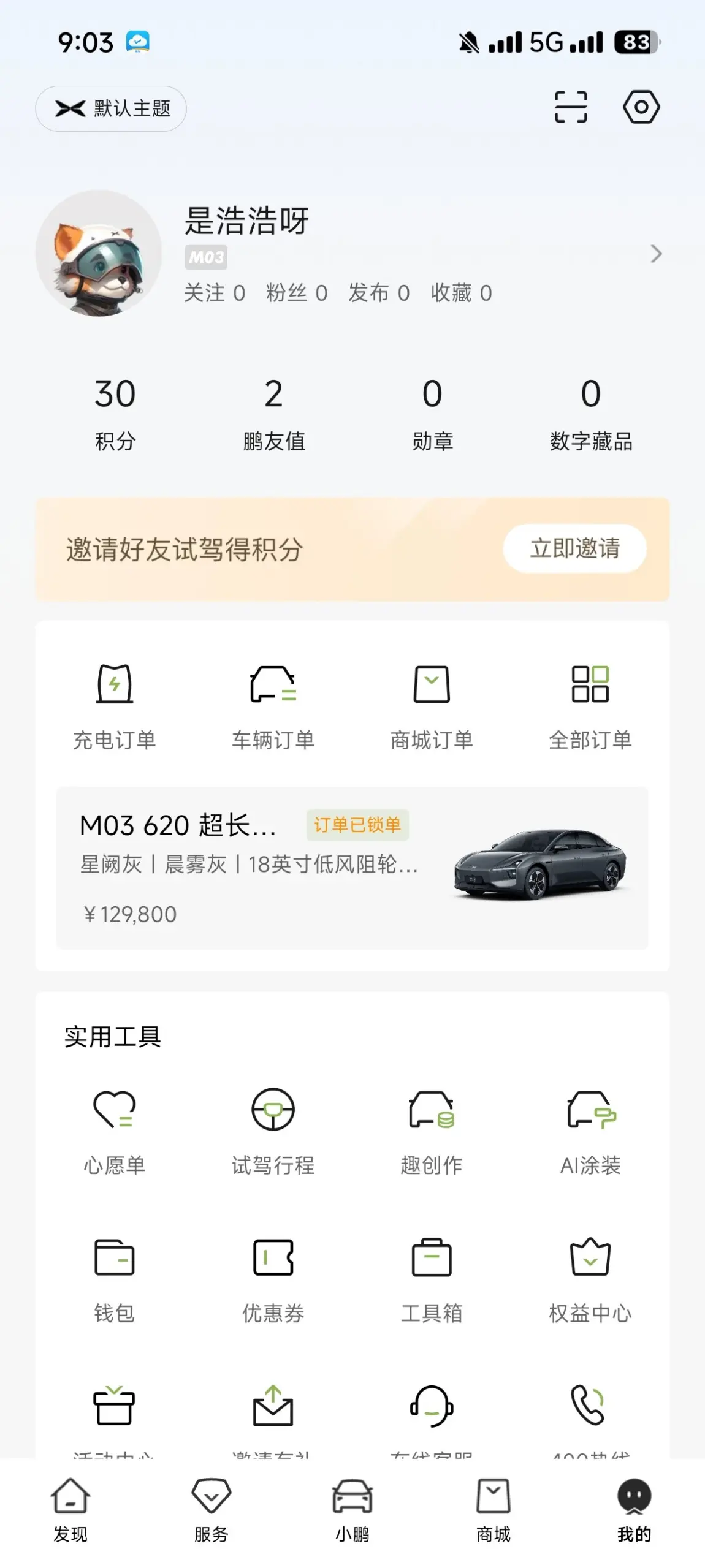Open settings via the hexagon icon
Image resolution: width=705 pixels, height=1568 pixels.
pyautogui.click(x=641, y=107)
